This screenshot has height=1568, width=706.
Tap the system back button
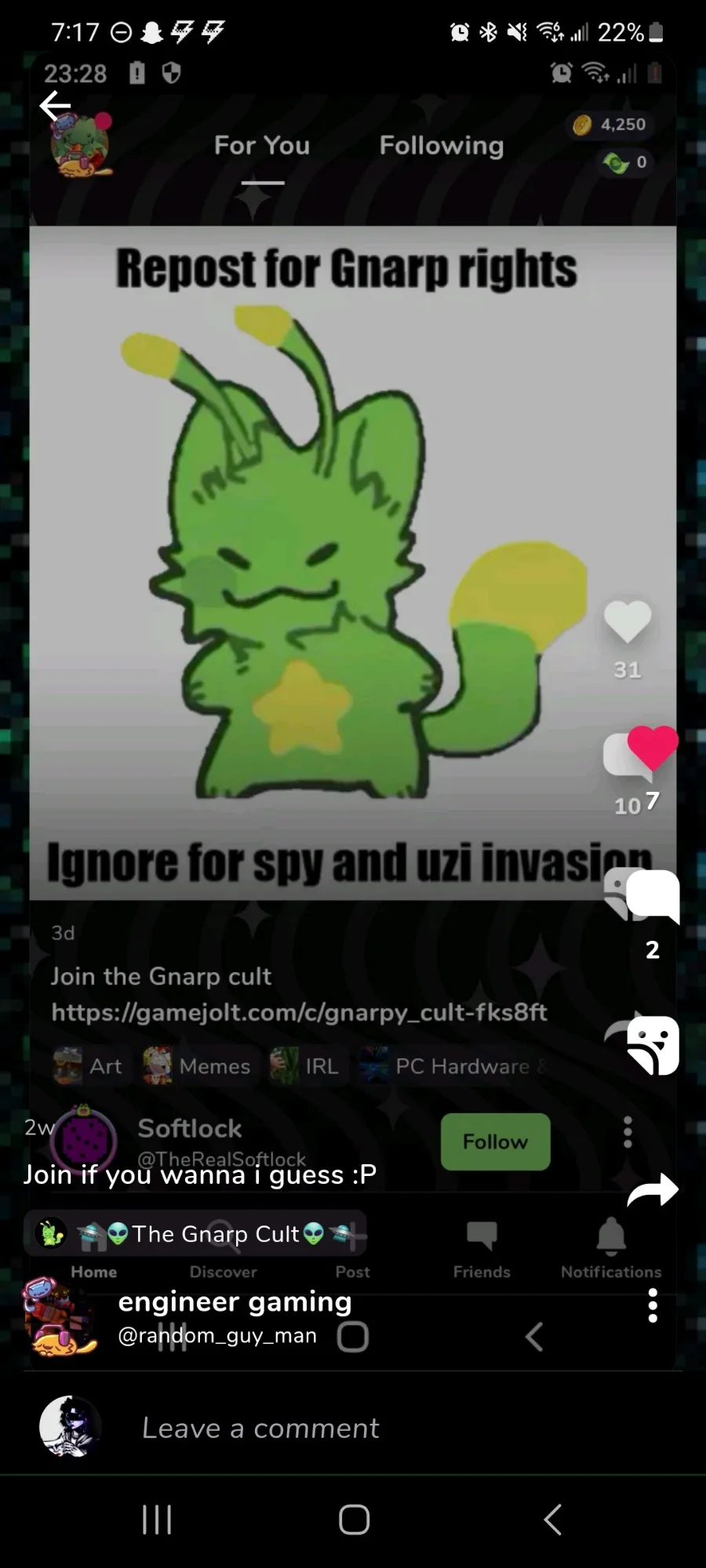point(552,1519)
